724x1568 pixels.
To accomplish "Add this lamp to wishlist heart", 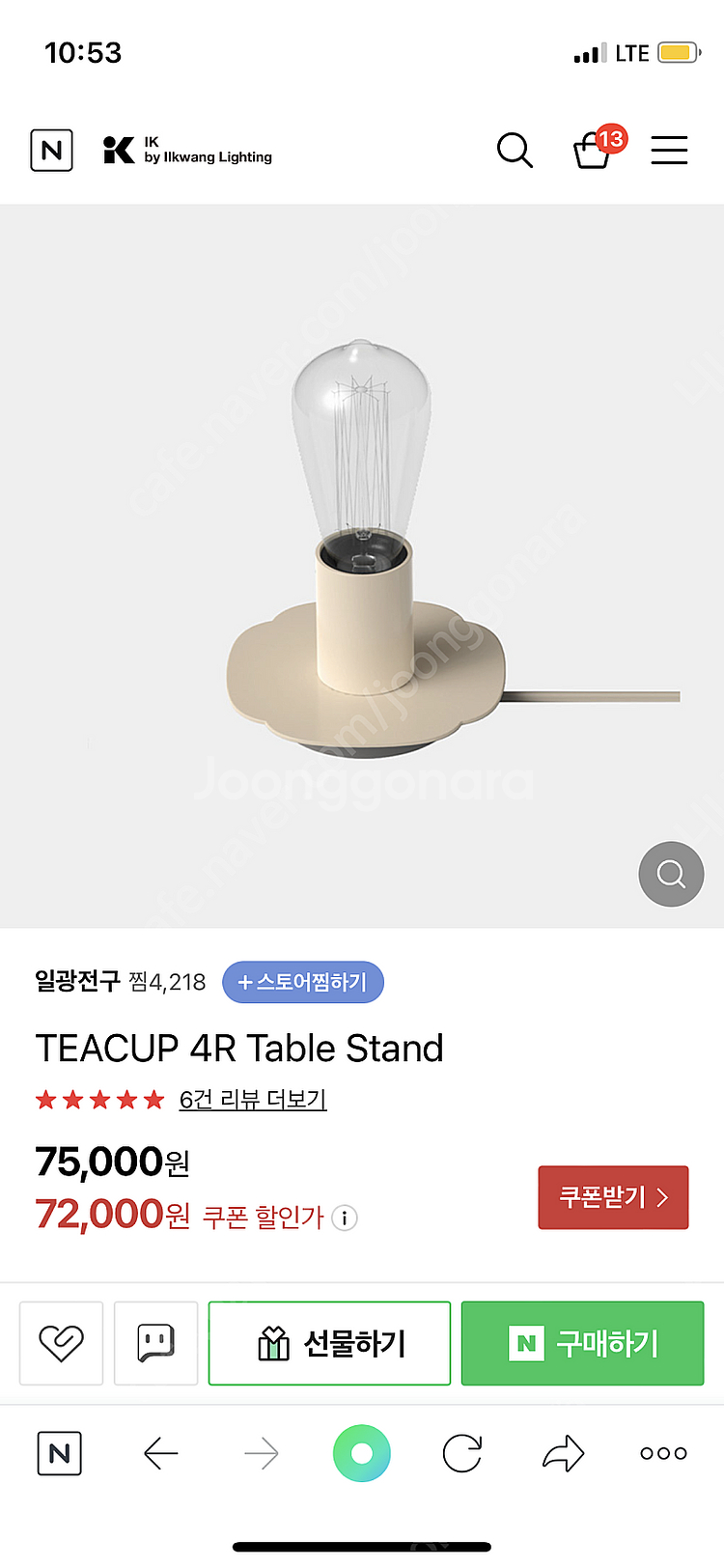I will point(61,1343).
